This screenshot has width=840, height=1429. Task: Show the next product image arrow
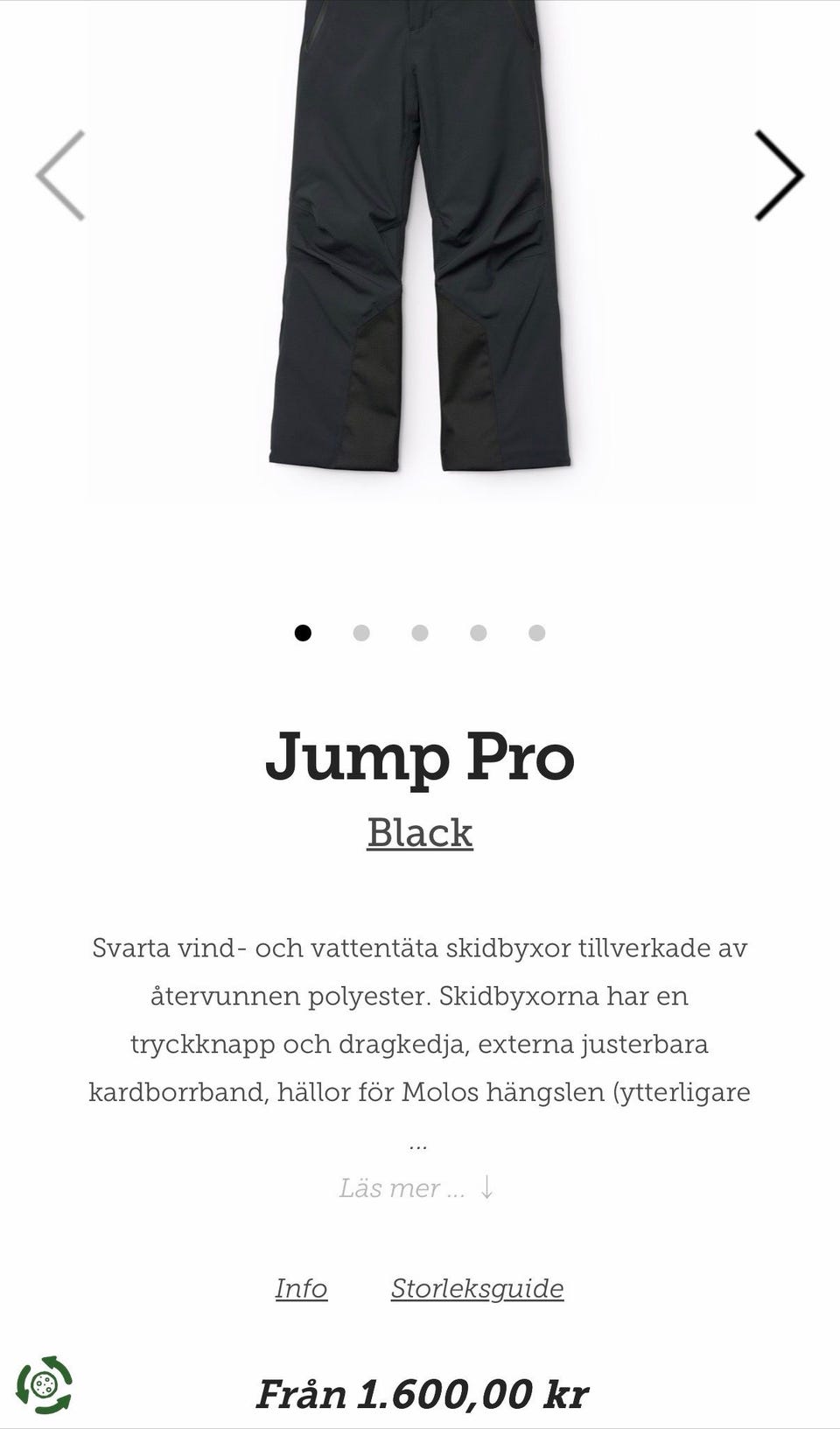point(779,175)
